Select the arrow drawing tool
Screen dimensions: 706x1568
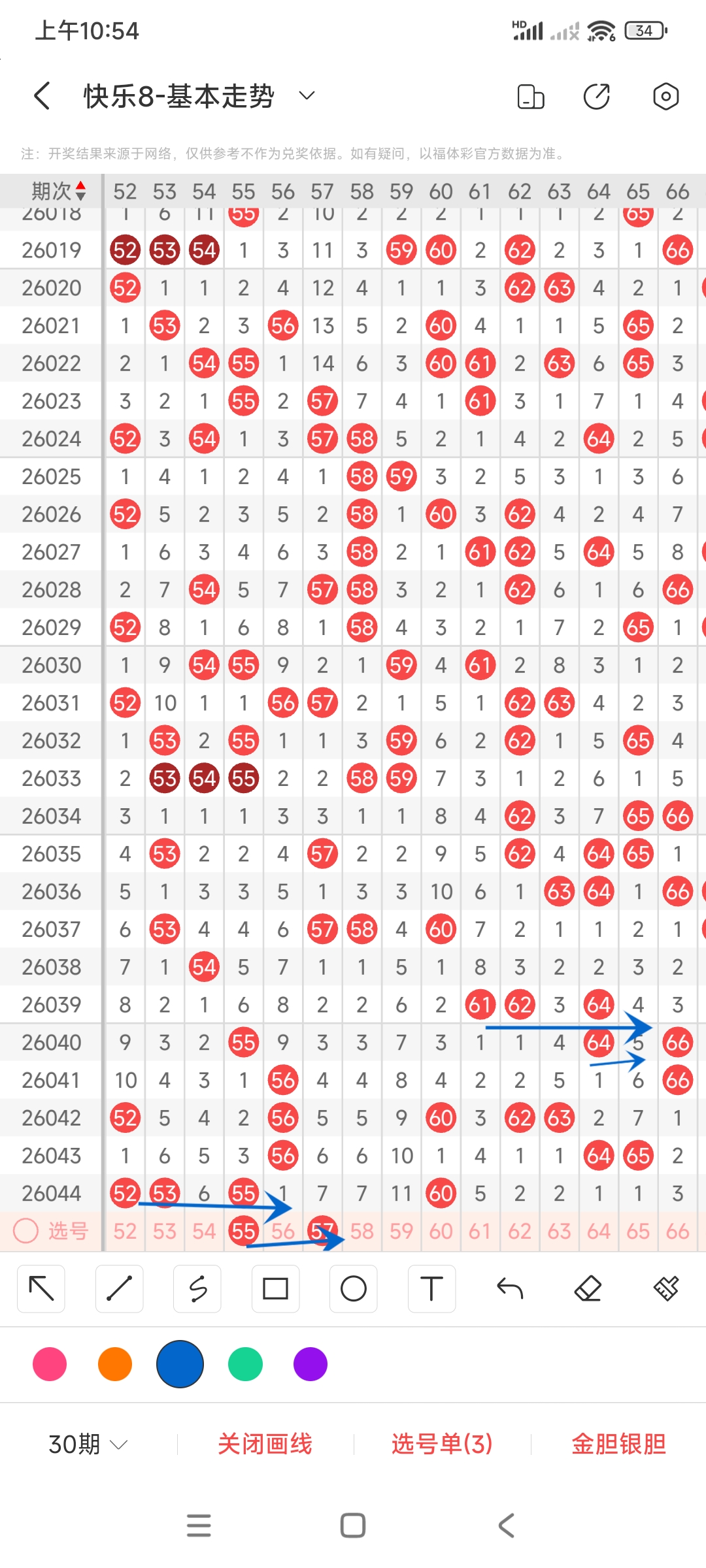(41, 1288)
